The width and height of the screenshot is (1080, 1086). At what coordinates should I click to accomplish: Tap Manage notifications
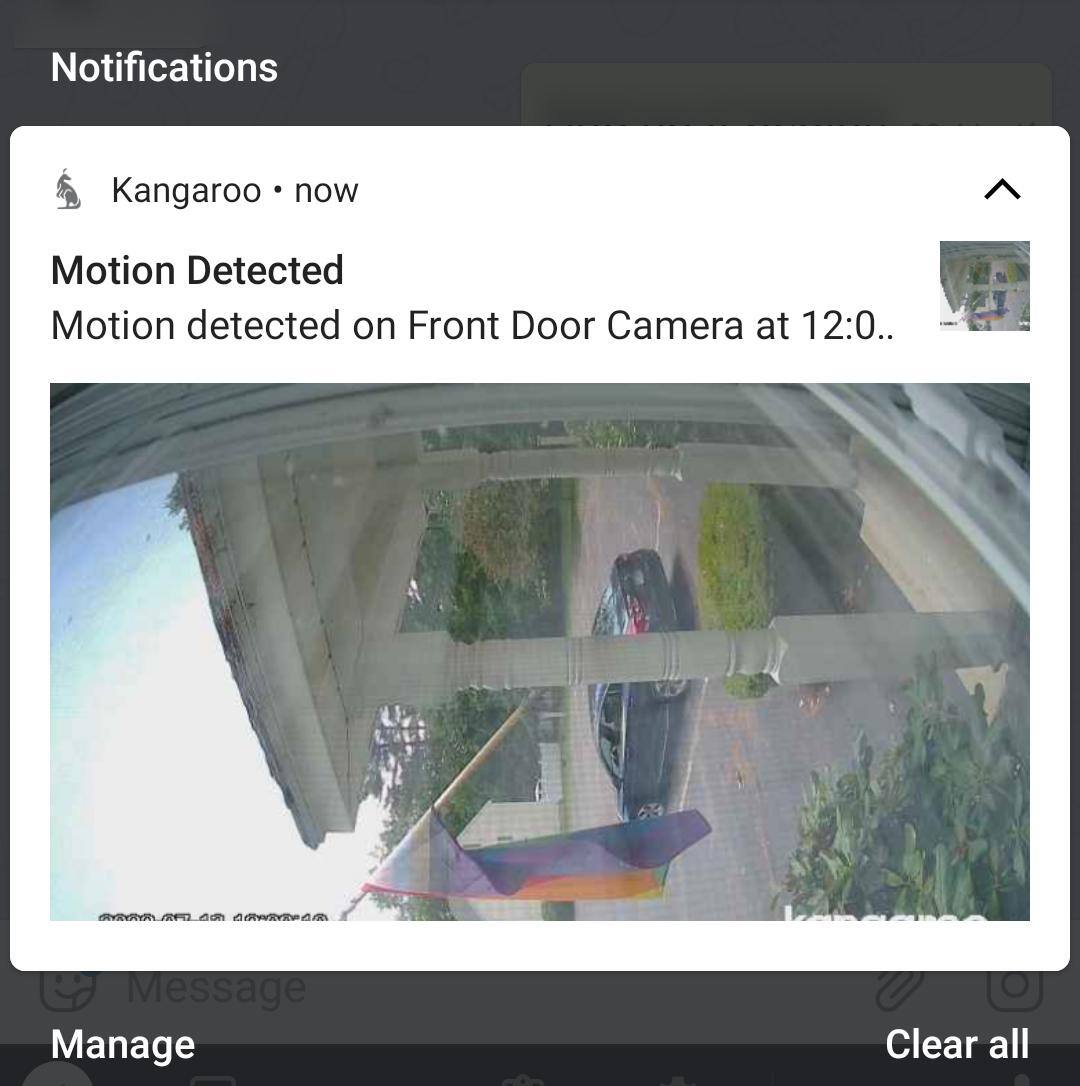(x=123, y=1044)
